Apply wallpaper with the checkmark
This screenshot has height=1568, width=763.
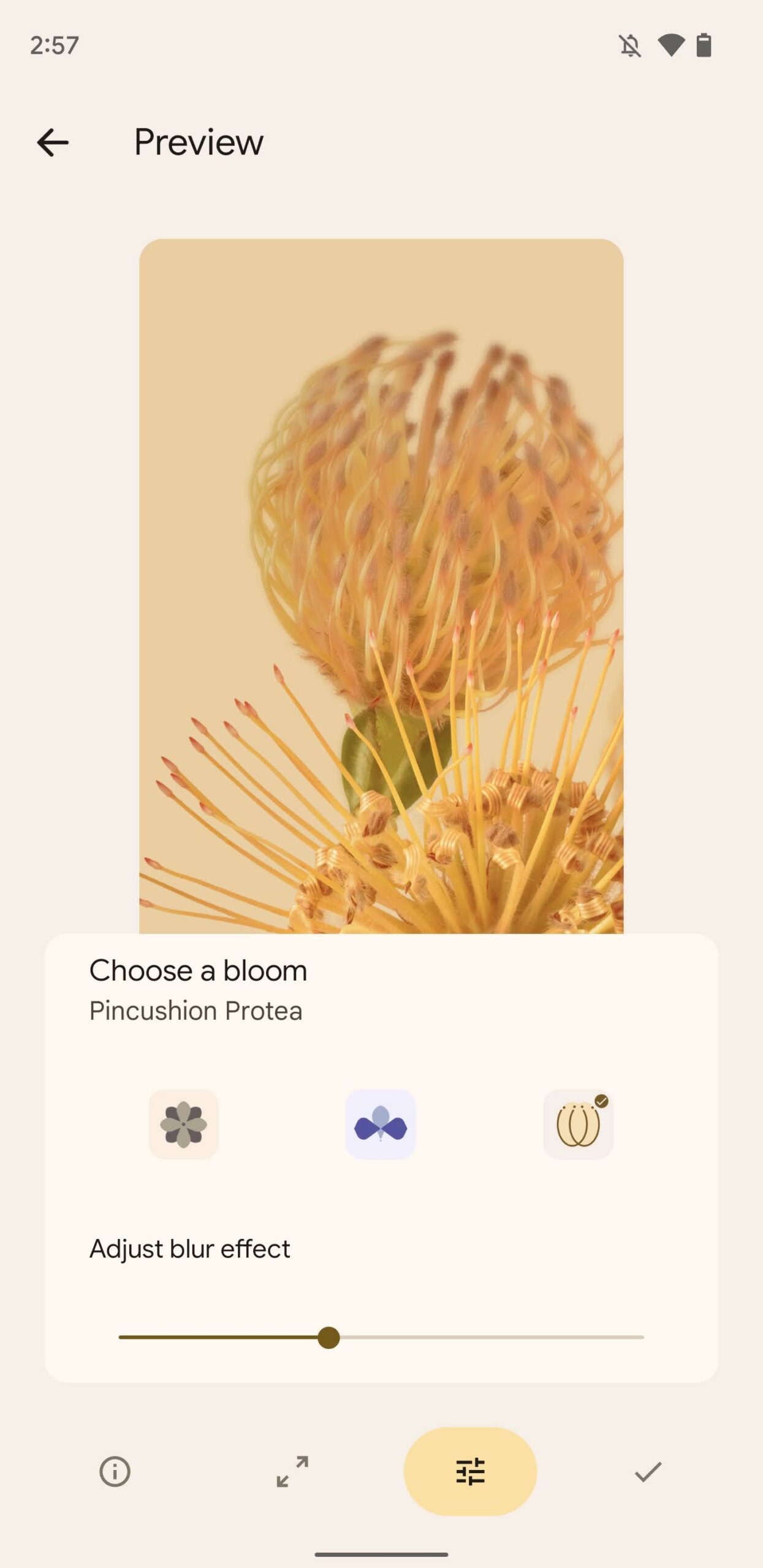click(x=648, y=1471)
